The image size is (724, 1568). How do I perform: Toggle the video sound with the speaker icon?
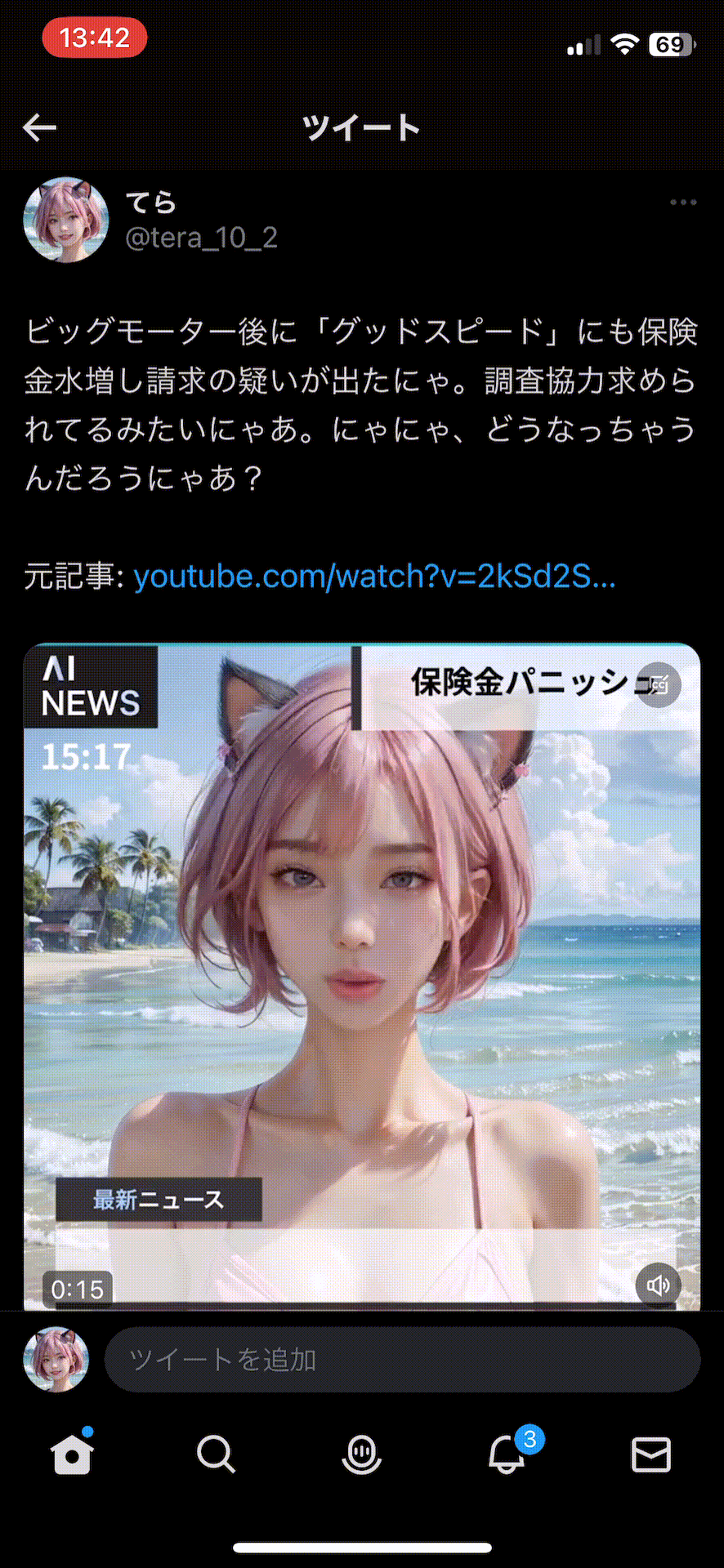tap(658, 1286)
